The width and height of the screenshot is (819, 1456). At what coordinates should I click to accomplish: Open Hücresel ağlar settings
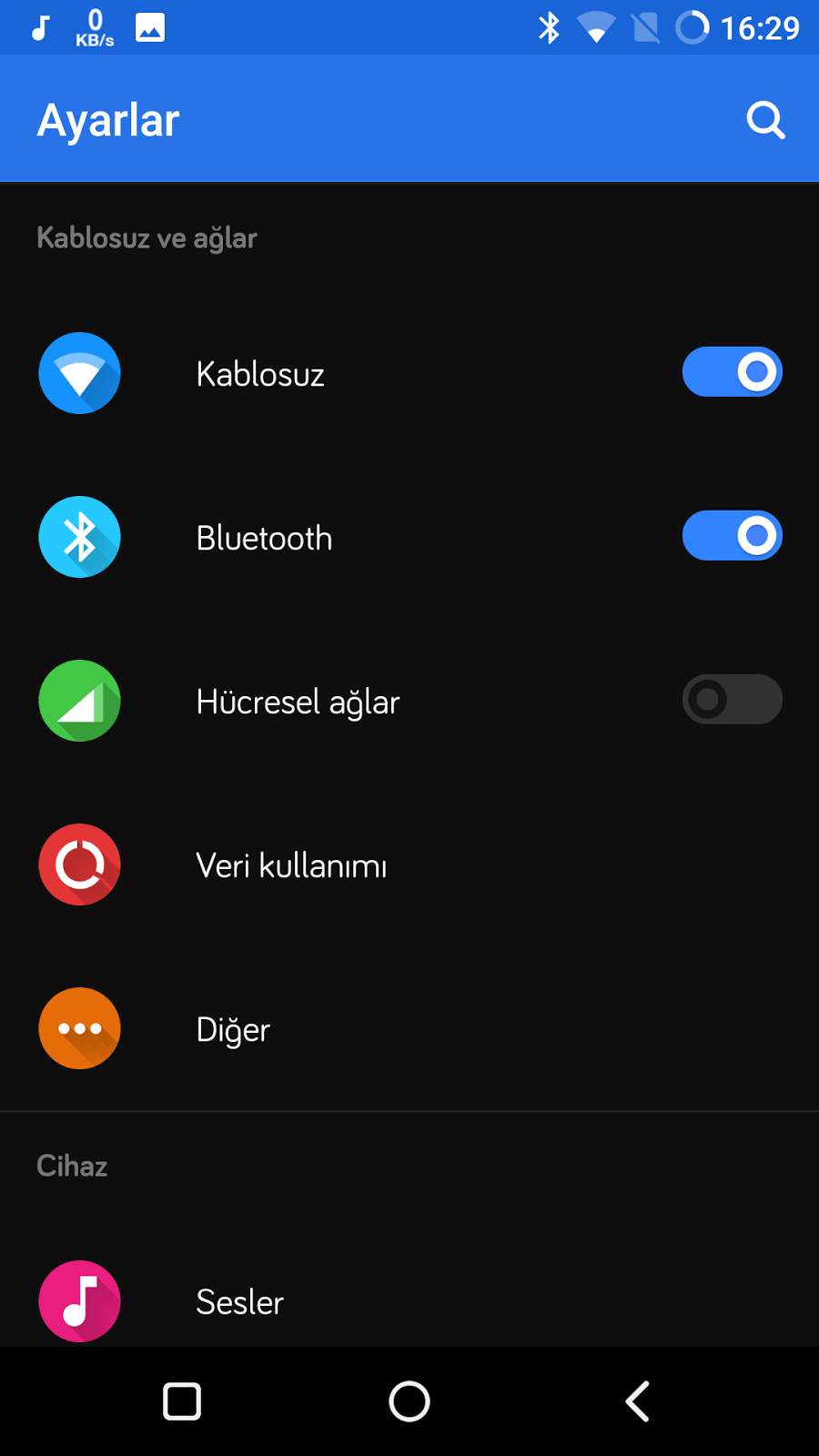[x=409, y=701]
